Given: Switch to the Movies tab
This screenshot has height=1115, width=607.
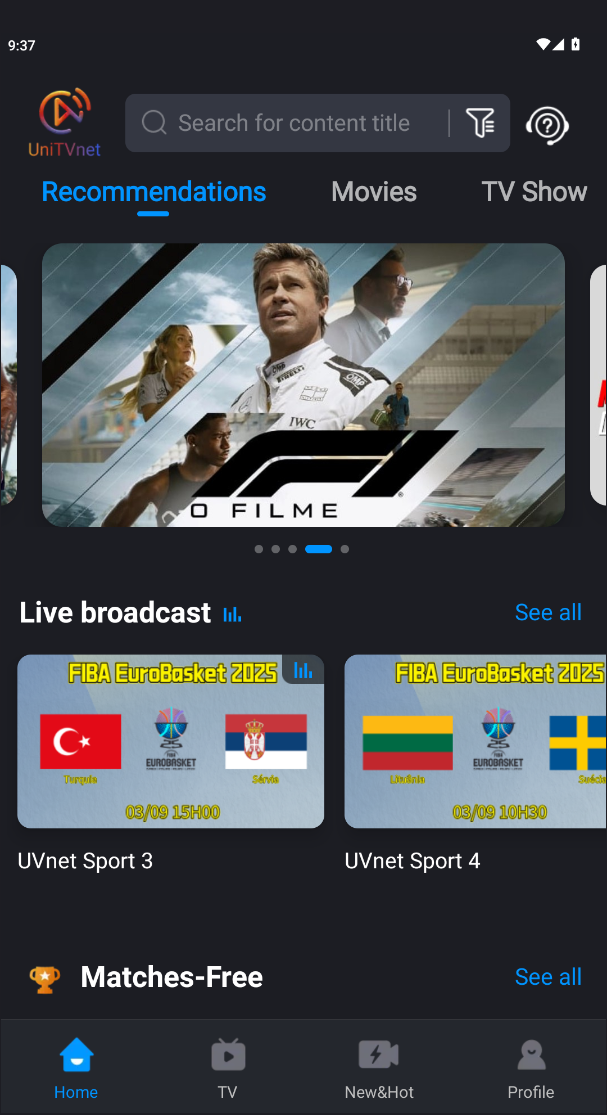Looking at the screenshot, I should tap(374, 192).
